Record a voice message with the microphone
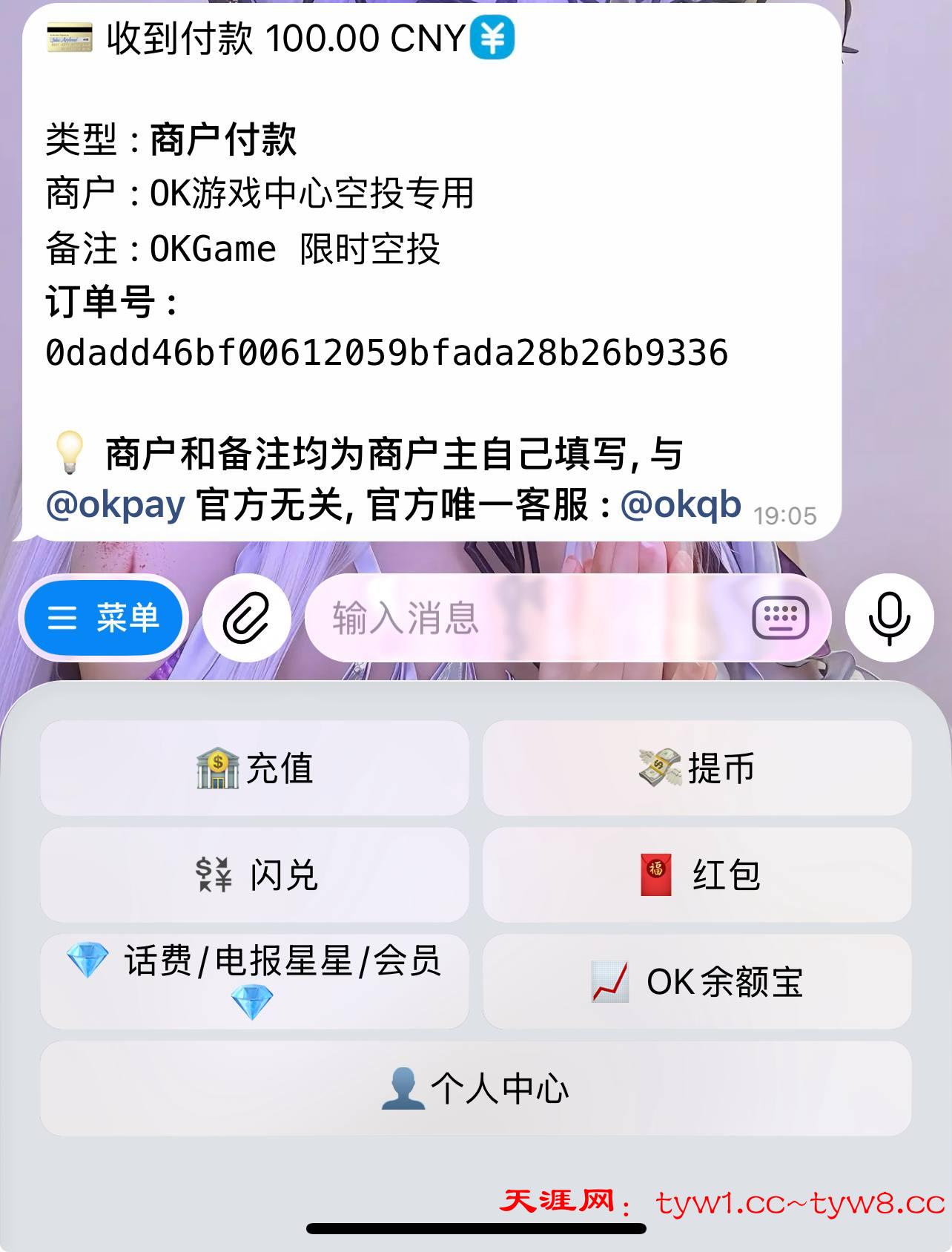Screen dimensions: 952x1252 (x=889, y=617)
